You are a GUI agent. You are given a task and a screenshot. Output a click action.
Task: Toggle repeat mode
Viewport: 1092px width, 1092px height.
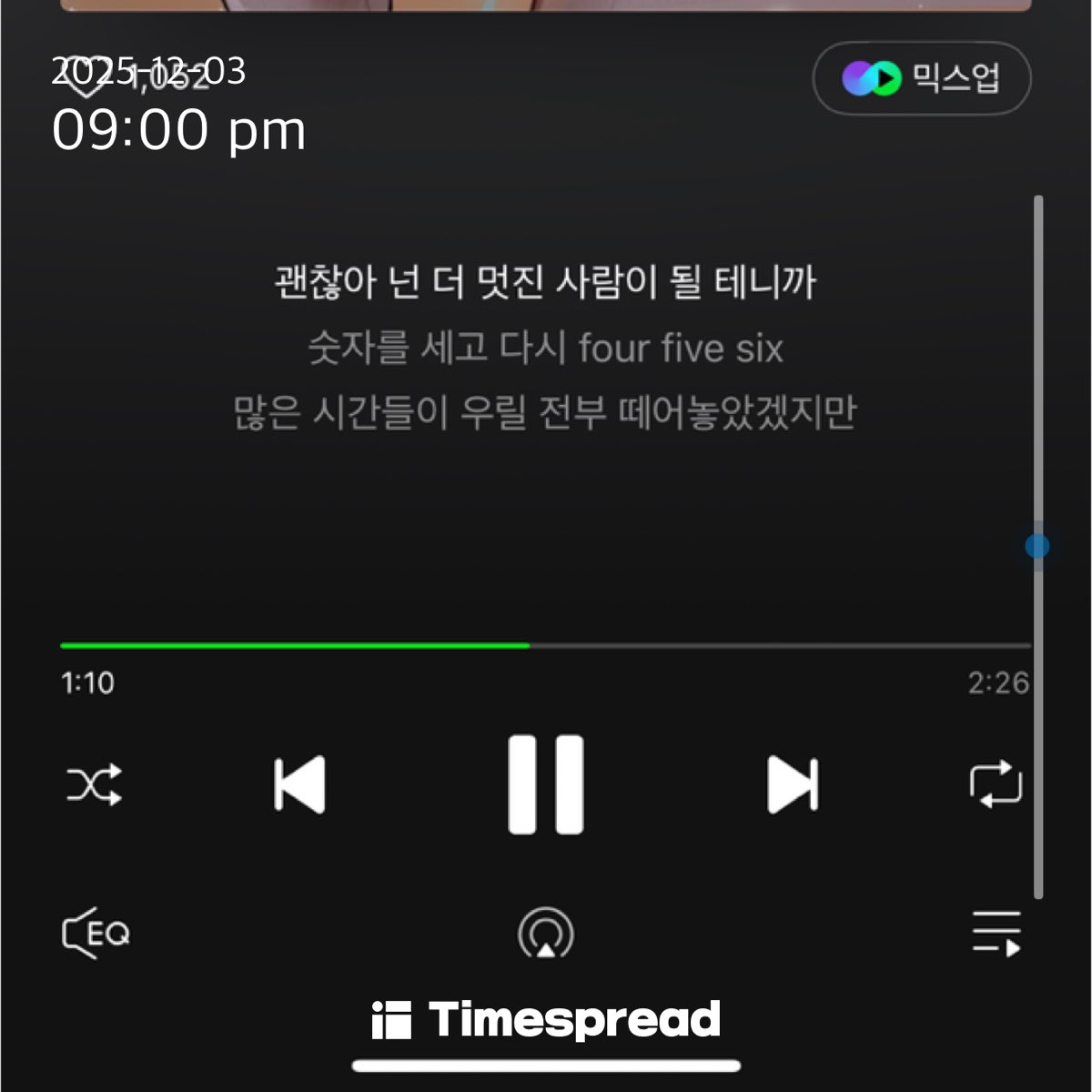[x=996, y=784]
